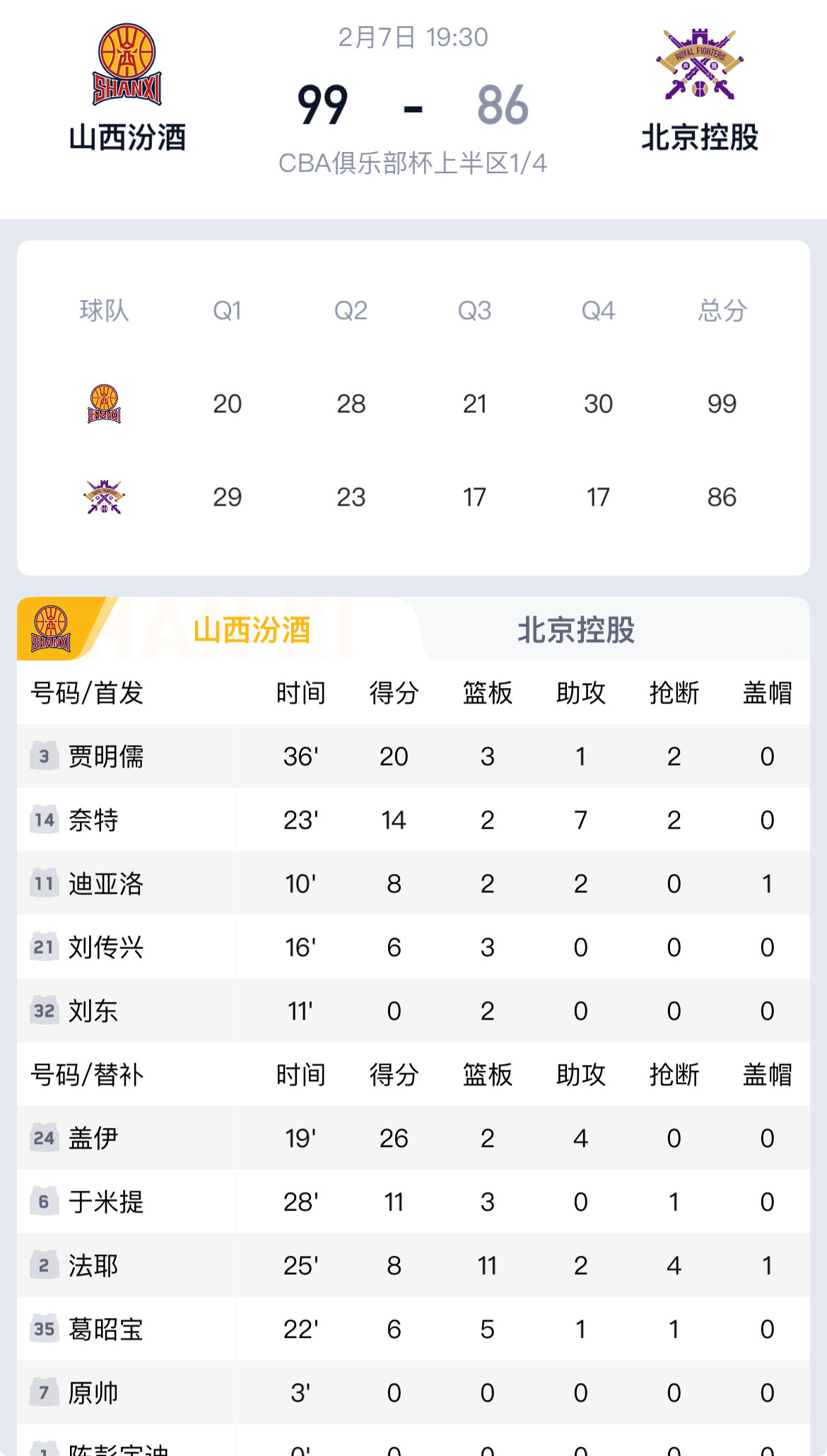Sort by the 篮板 column header
Viewport: 827px width, 1456px height.
tap(487, 693)
